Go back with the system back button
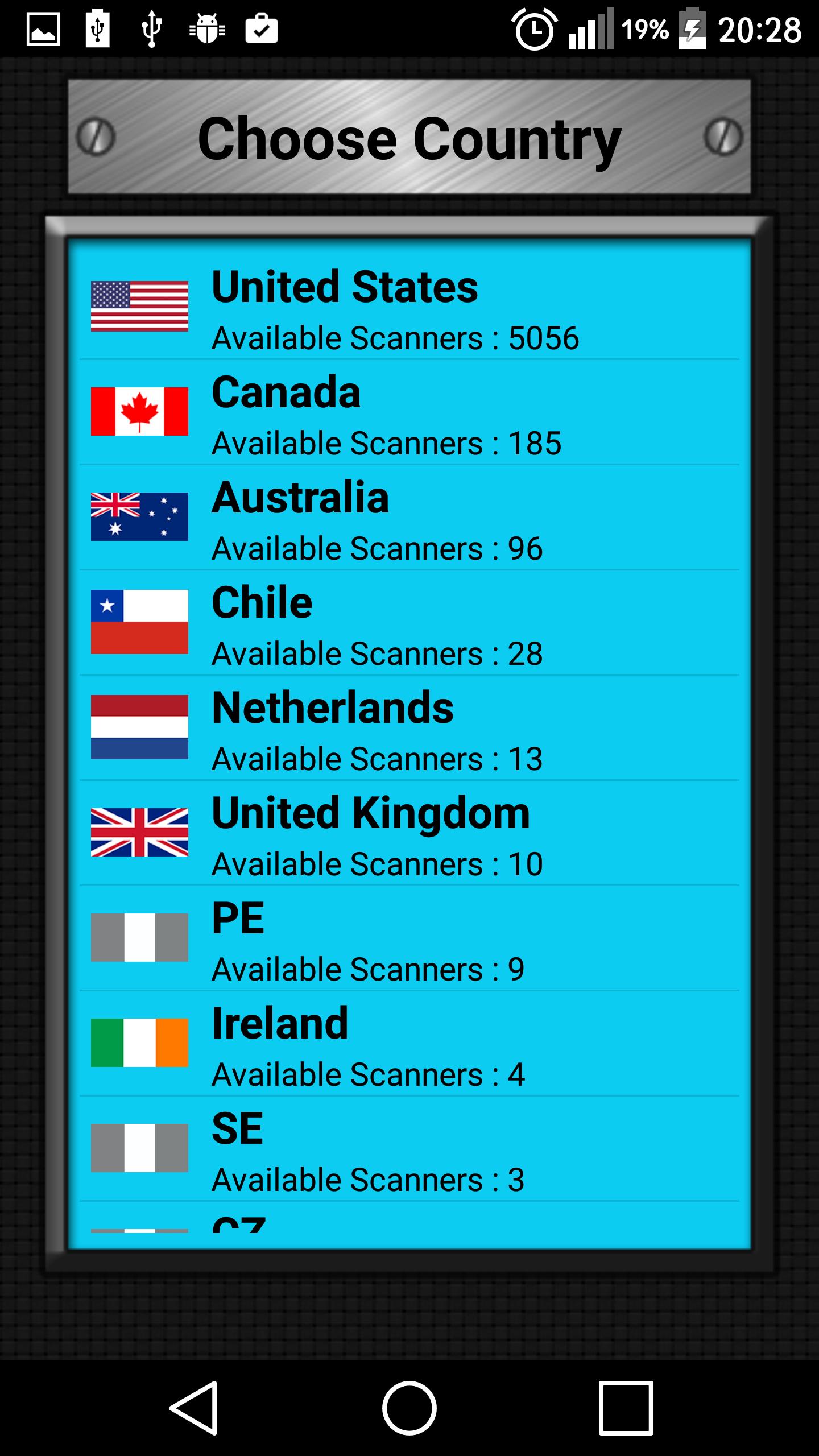The image size is (819, 1456). (194, 1408)
